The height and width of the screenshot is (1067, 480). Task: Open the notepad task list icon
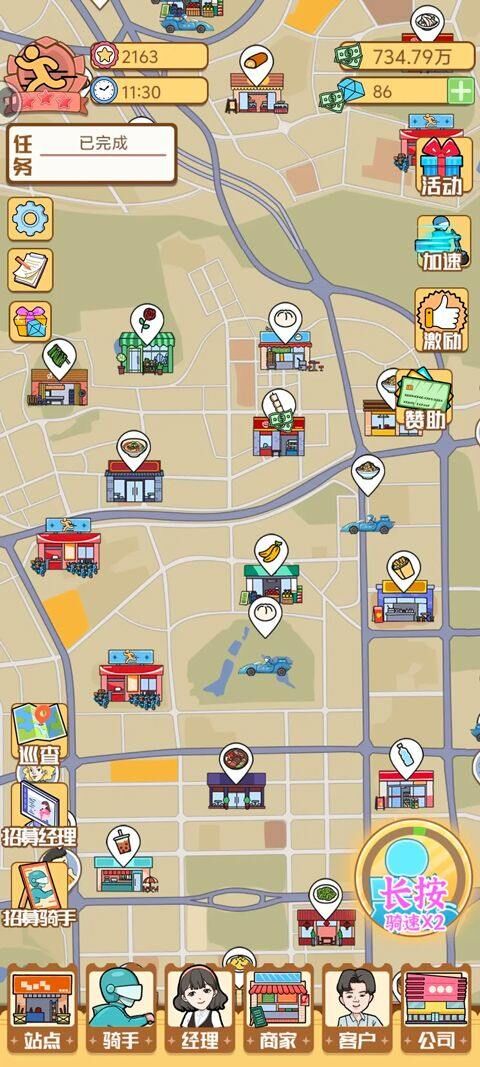click(x=31, y=270)
